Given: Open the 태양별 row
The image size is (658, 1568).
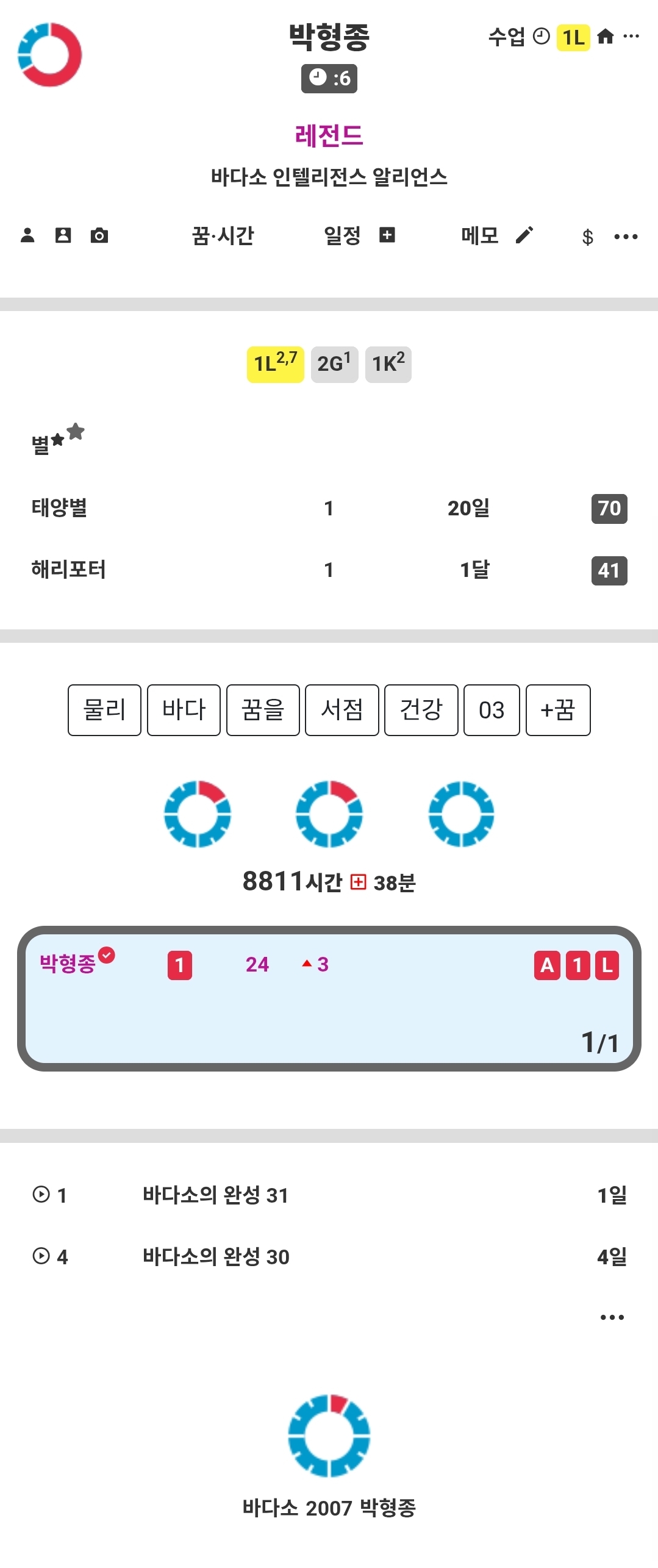Looking at the screenshot, I should click(x=60, y=508).
